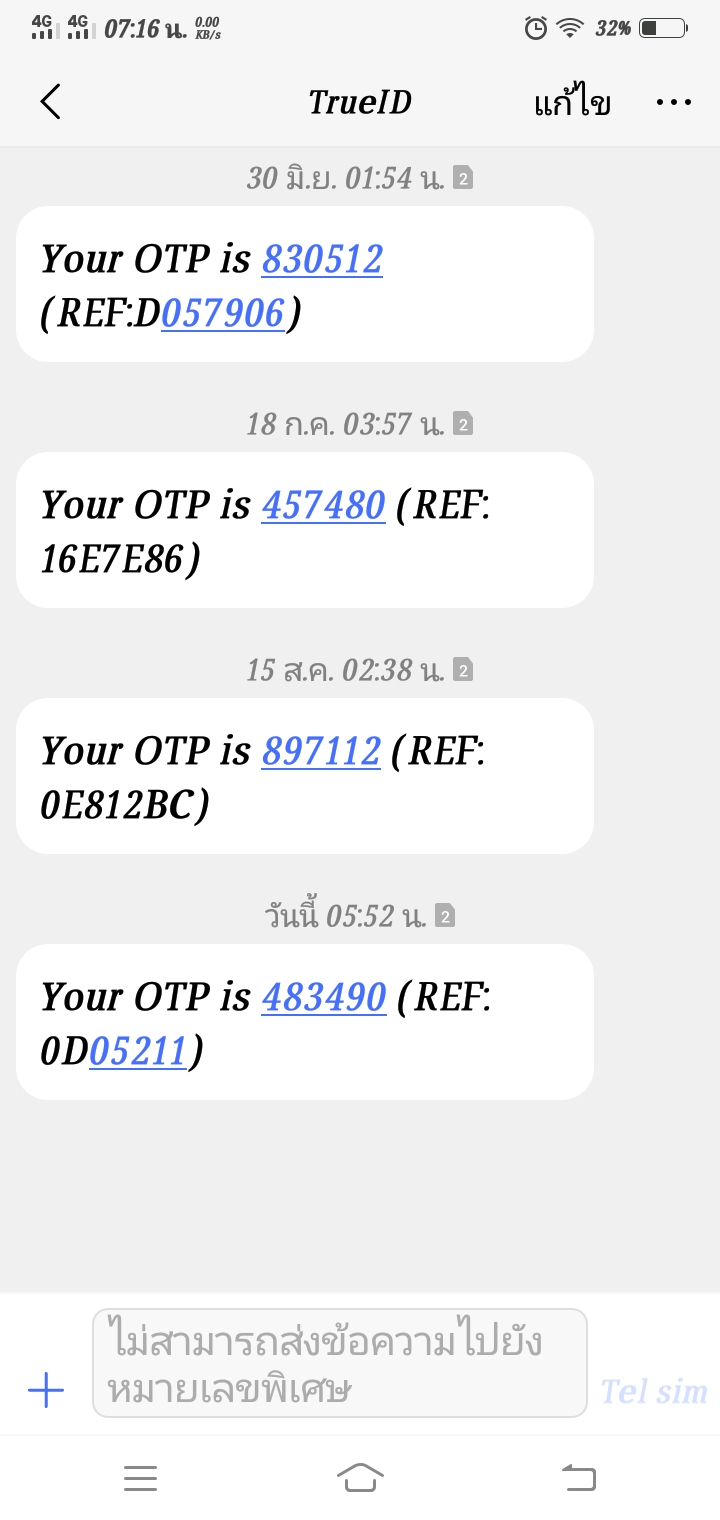Open recent apps from the navigation bar
The width and height of the screenshot is (720, 1520).
click(140, 1478)
